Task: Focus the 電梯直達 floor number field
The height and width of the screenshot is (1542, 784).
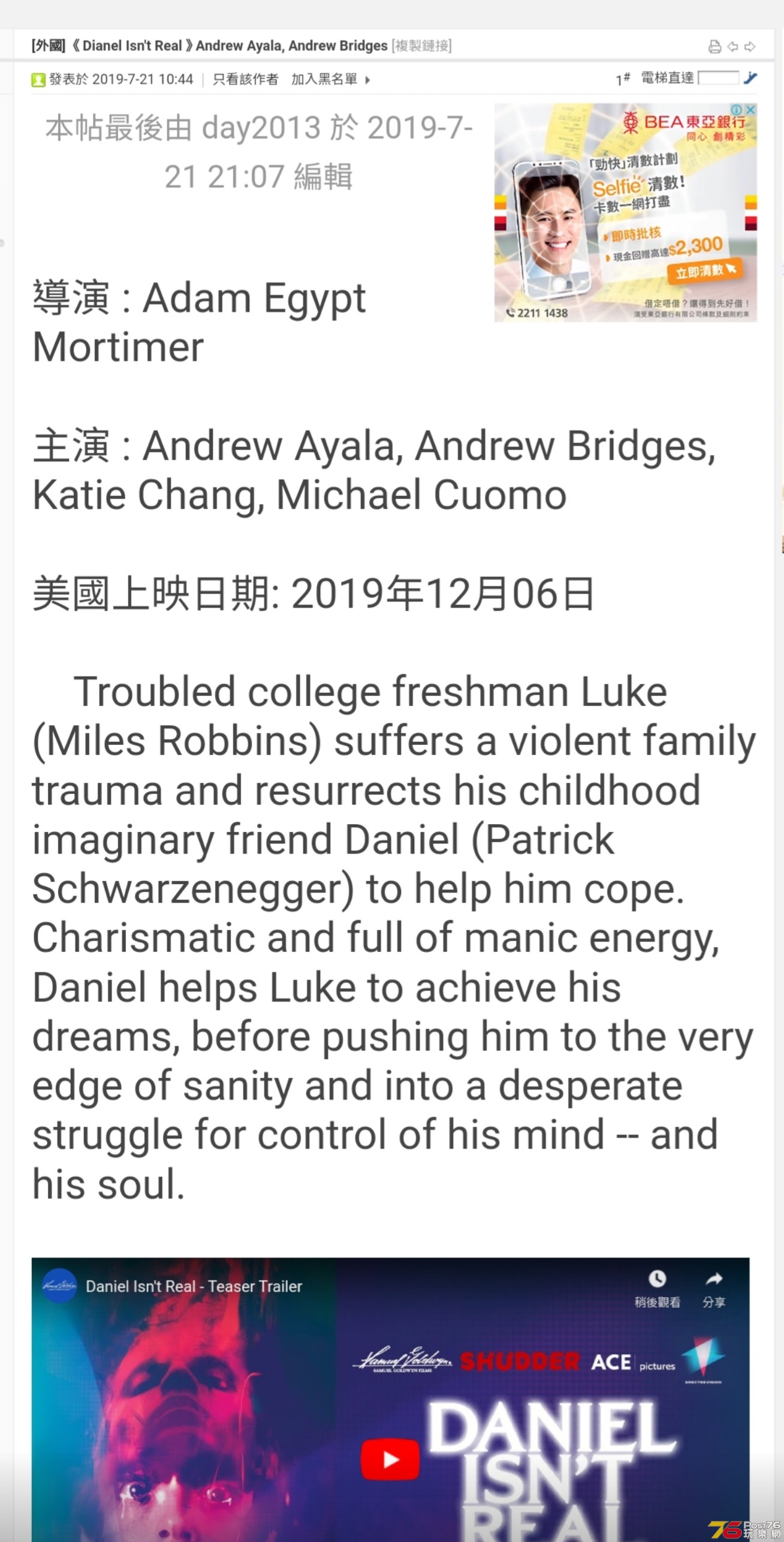Action: 718,78
